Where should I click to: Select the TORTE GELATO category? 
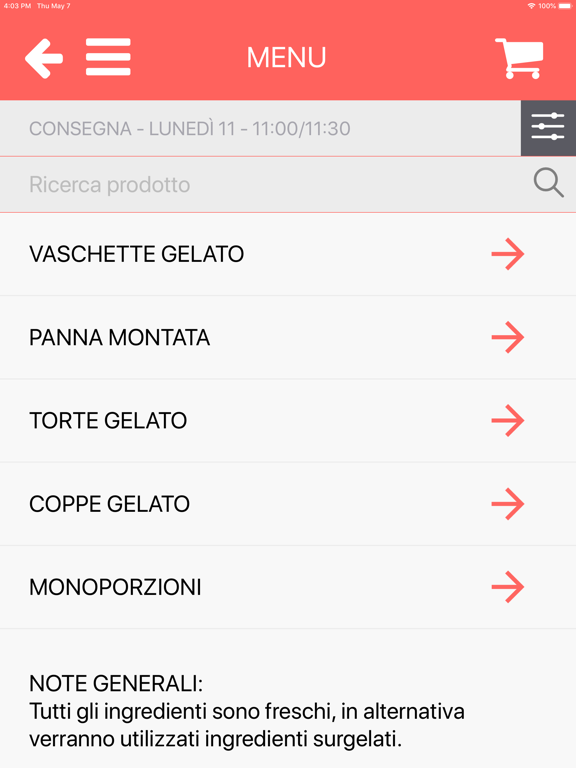pos(288,421)
